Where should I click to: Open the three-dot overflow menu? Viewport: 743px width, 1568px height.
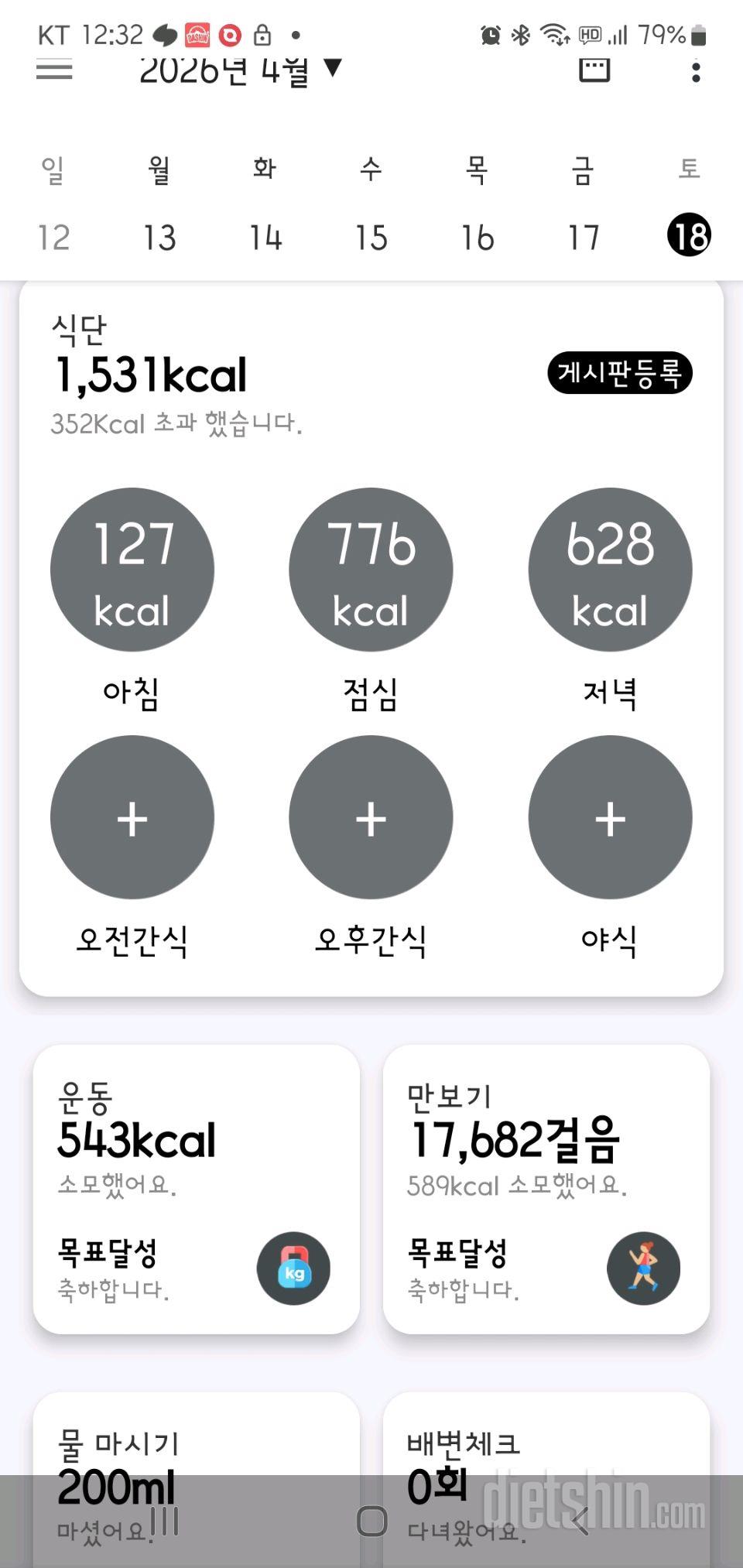[x=697, y=71]
